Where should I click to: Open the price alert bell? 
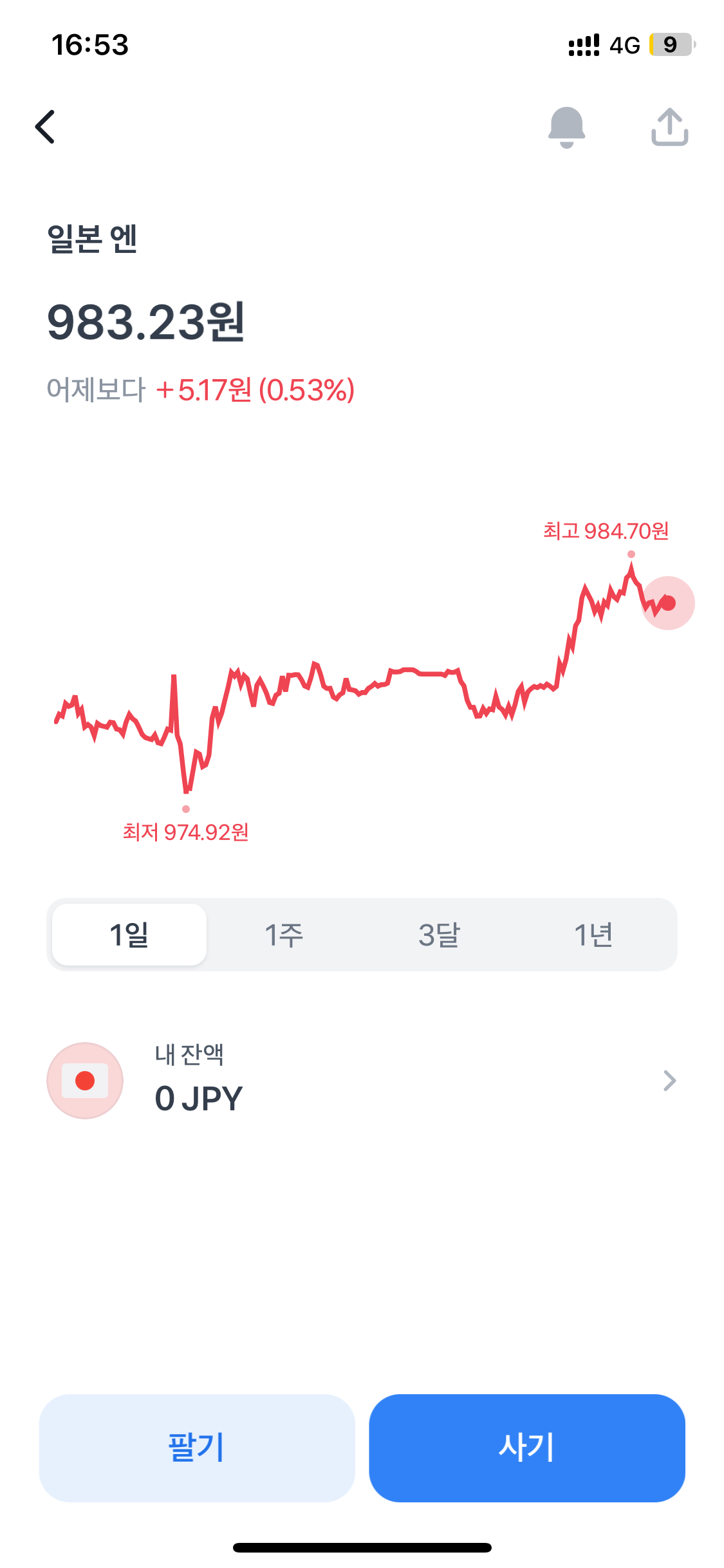(566, 127)
